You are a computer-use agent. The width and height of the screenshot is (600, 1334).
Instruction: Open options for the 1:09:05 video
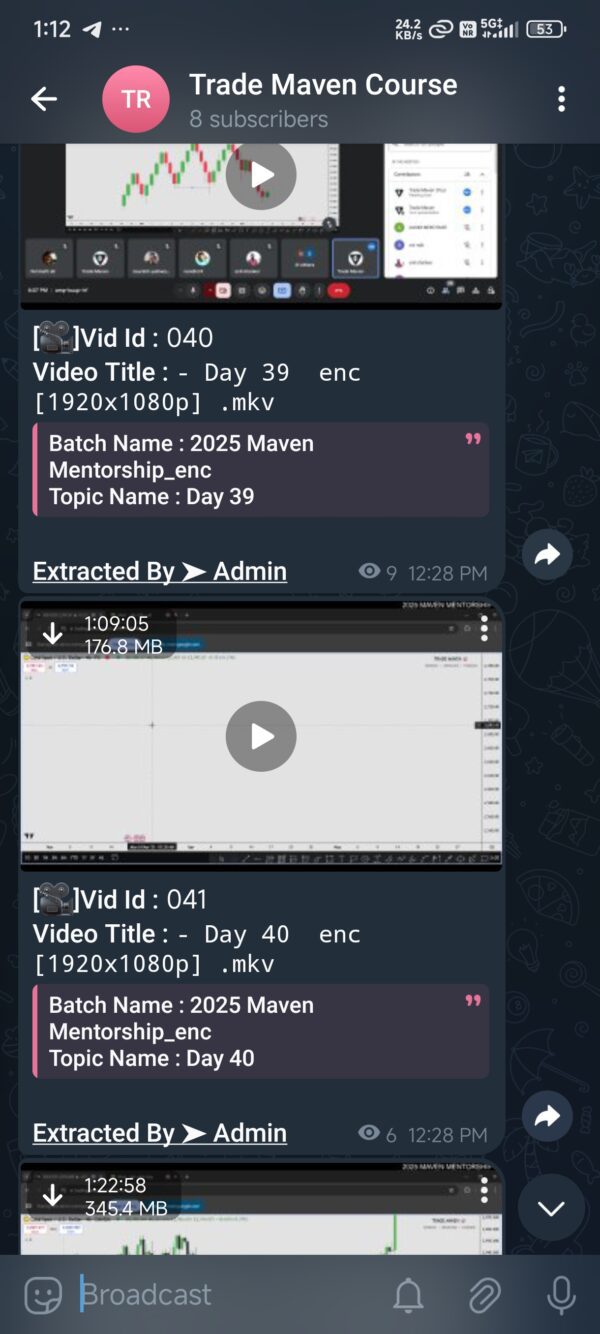pos(484,628)
